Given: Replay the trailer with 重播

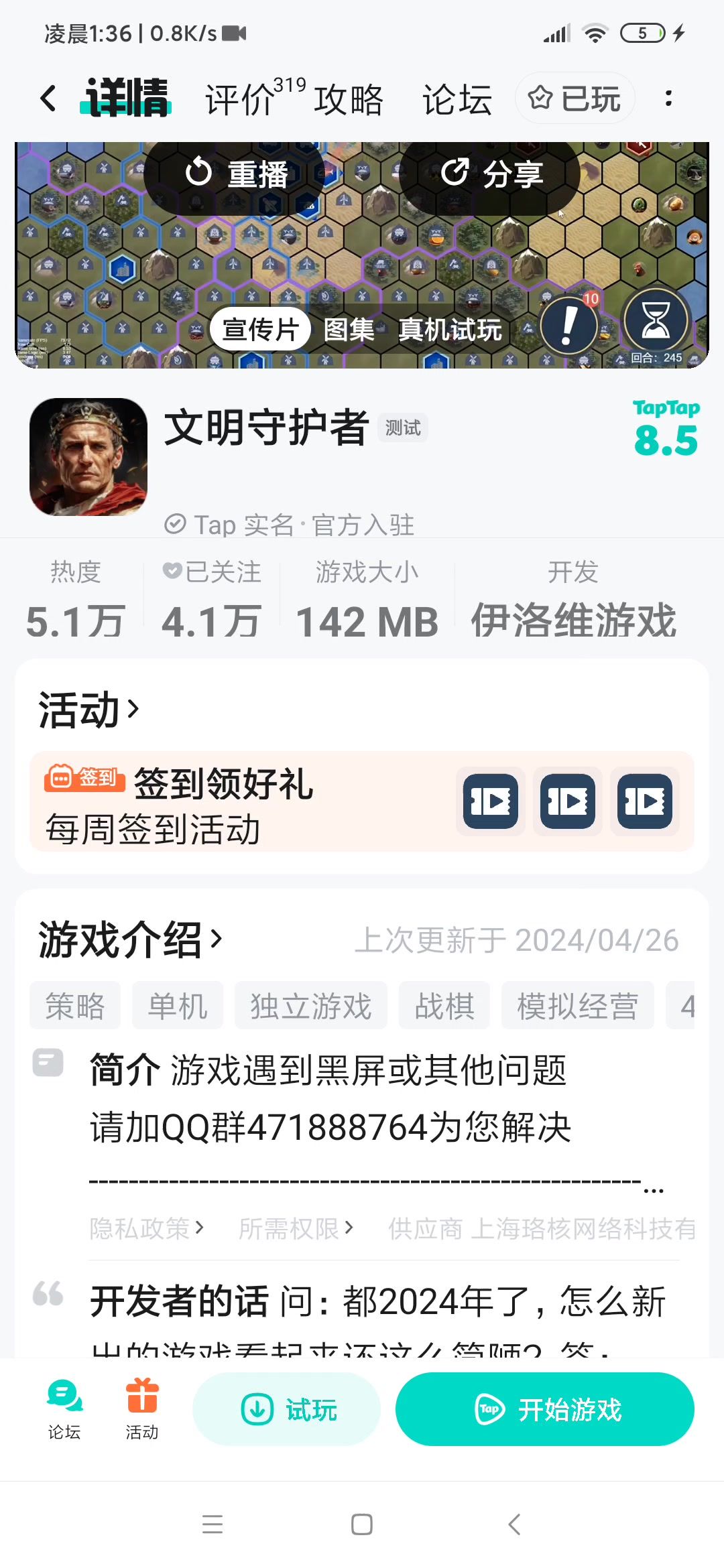Looking at the screenshot, I should [x=237, y=174].
